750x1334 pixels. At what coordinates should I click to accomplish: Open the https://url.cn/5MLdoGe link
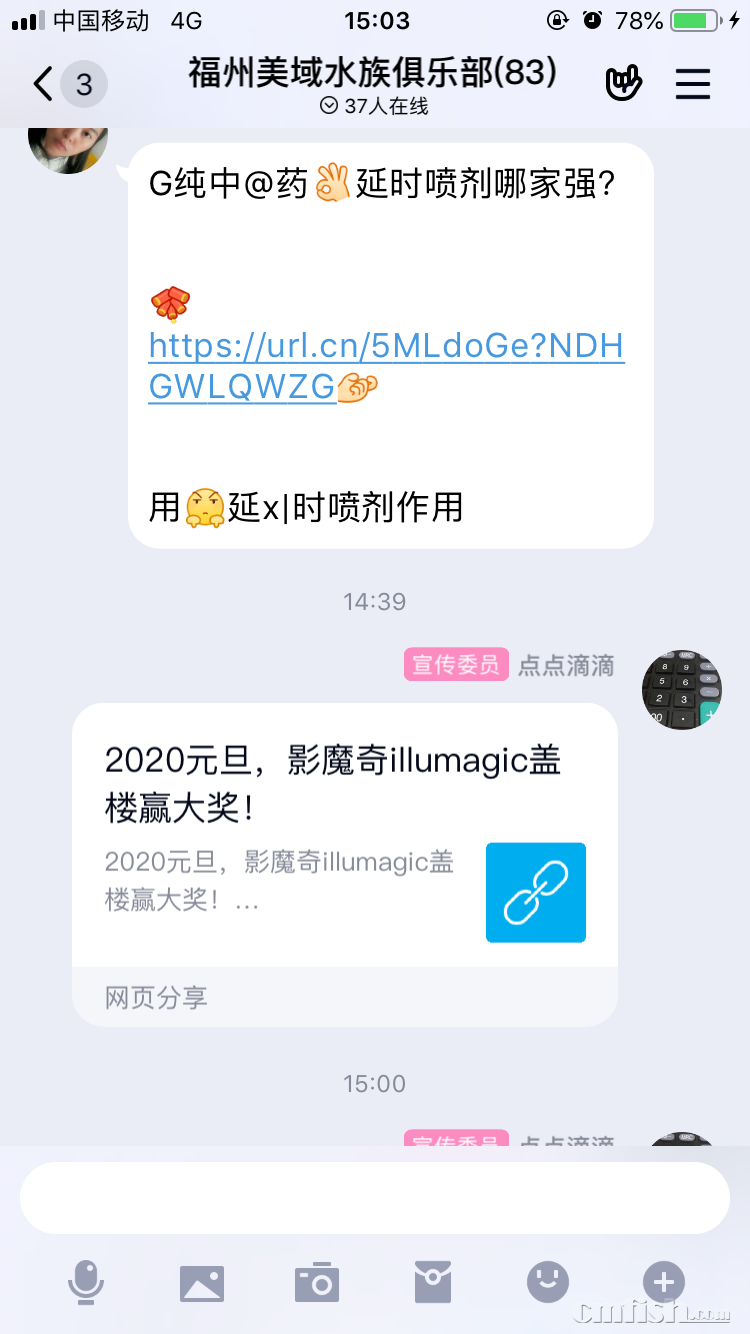click(x=387, y=365)
